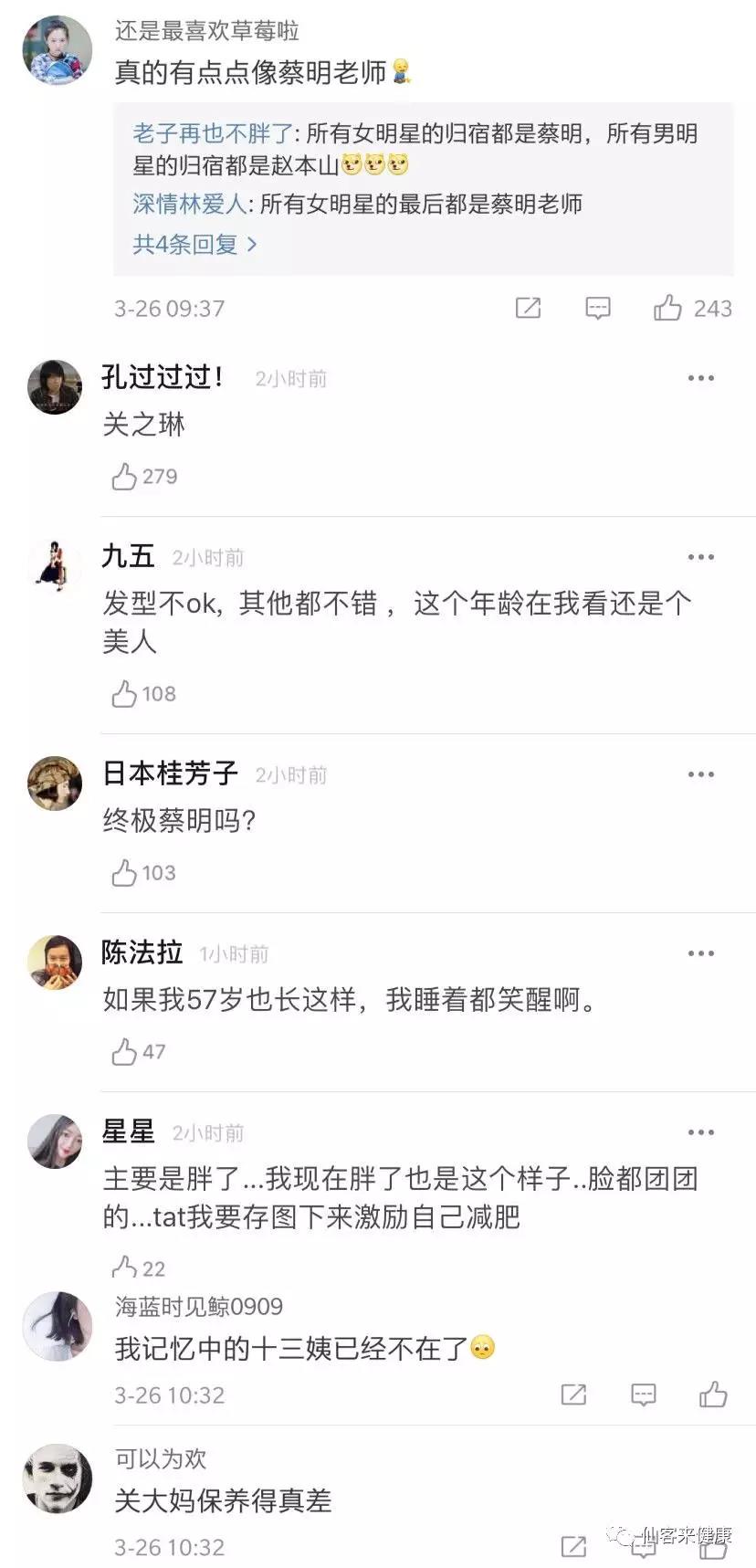The height and width of the screenshot is (1568, 756).
Task: Click the forward icon next to 3-26 10:32
Action: tap(573, 1394)
